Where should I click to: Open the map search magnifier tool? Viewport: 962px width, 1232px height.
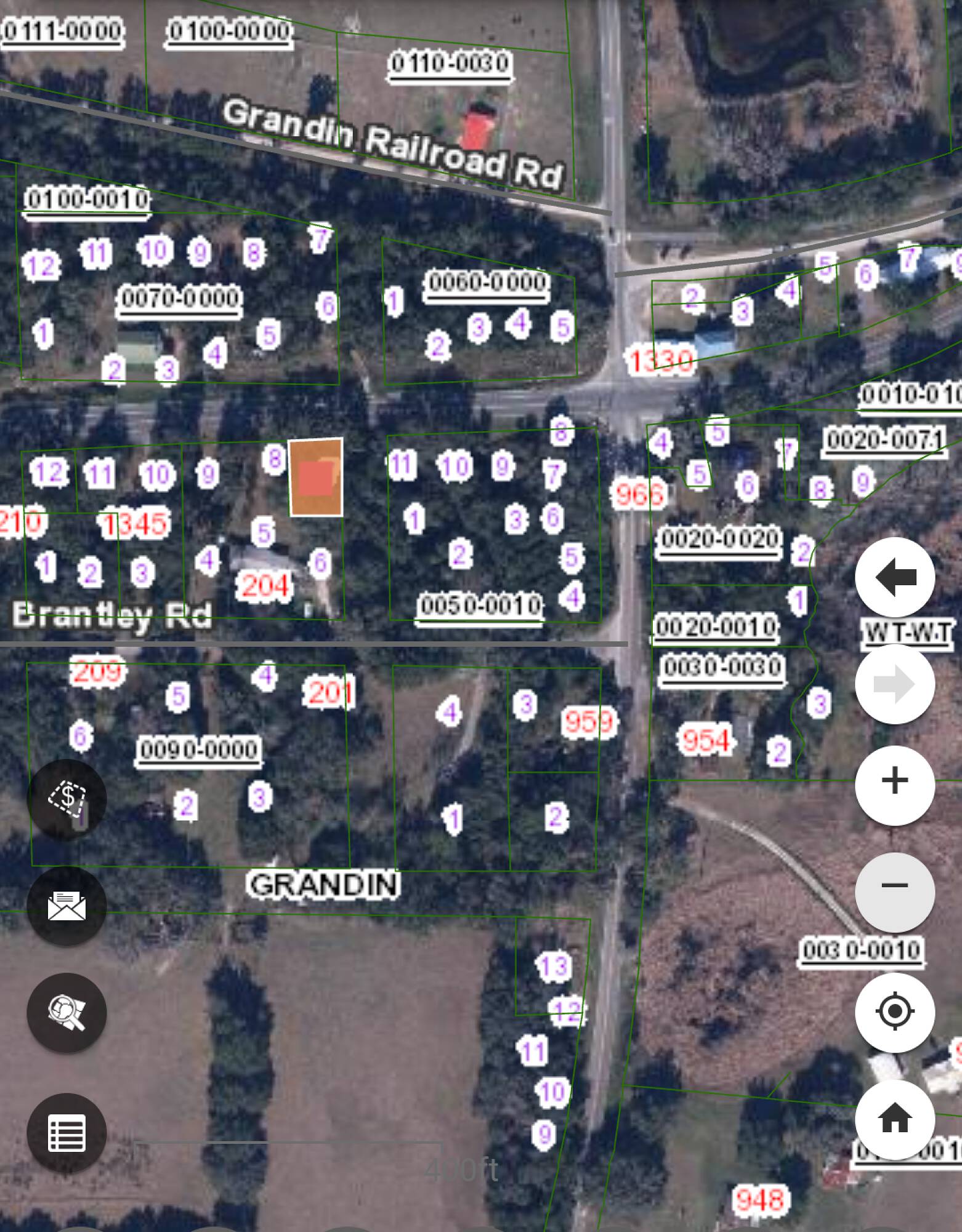coord(67,1012)
